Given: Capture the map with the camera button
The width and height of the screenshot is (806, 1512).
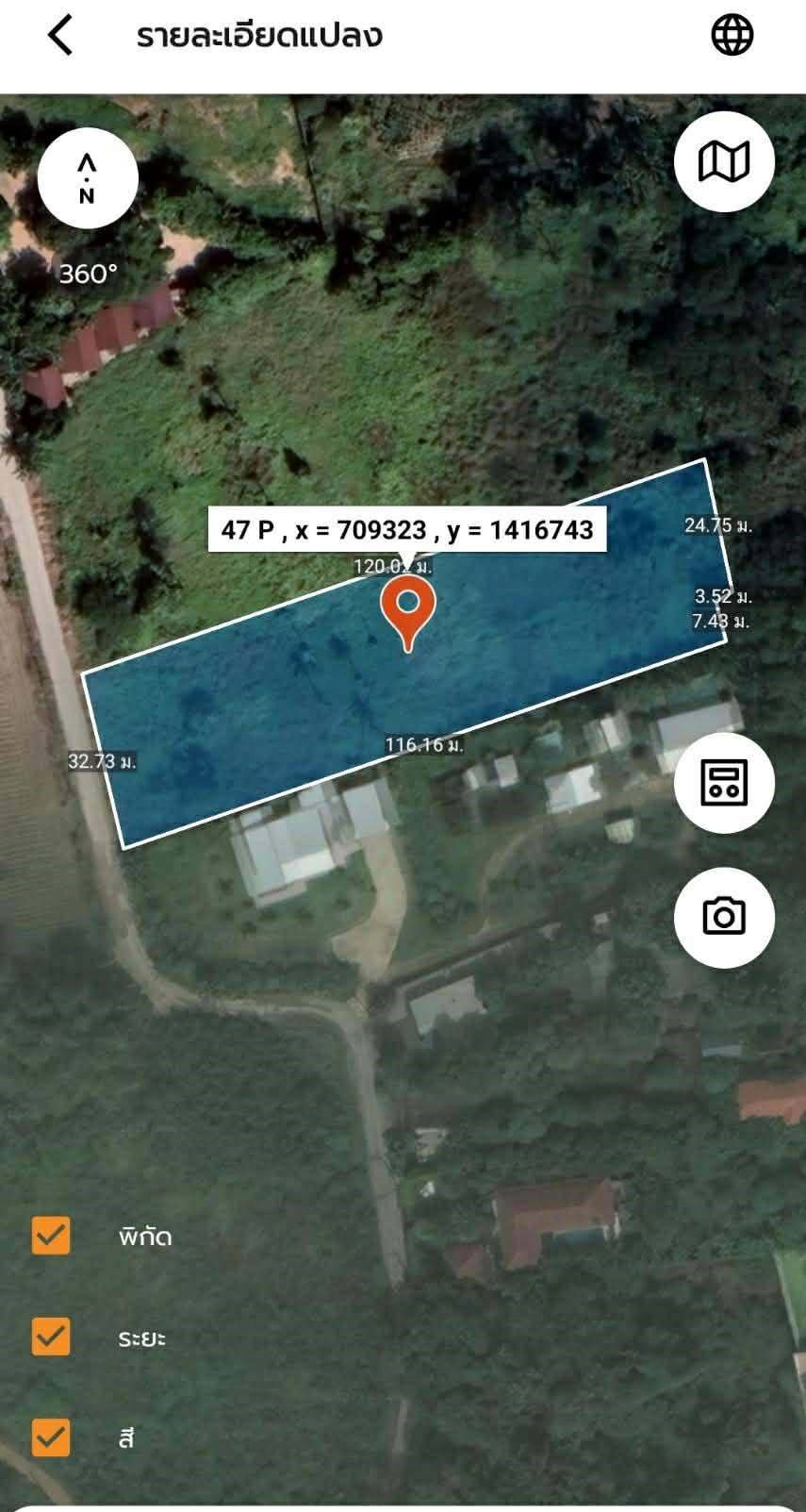Looking at the screenshot, I should tap(724, 917).
